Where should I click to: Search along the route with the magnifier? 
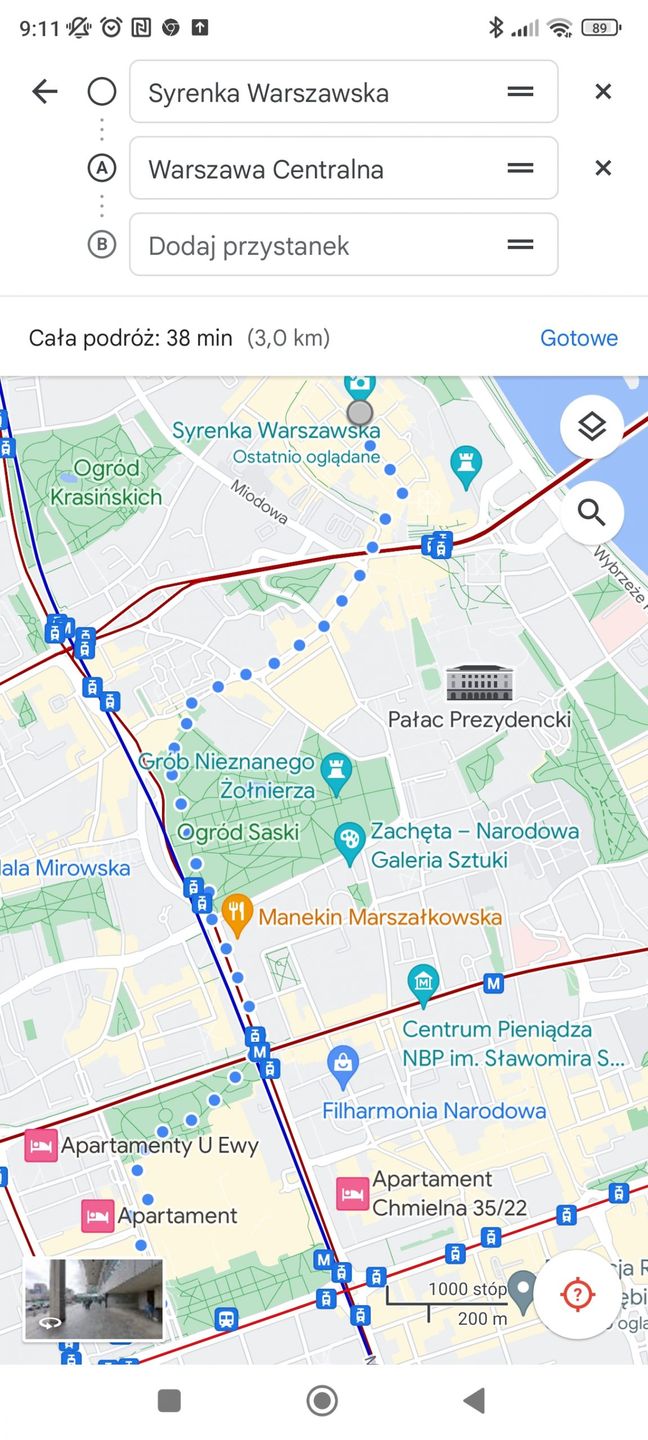tap(592, 513)
